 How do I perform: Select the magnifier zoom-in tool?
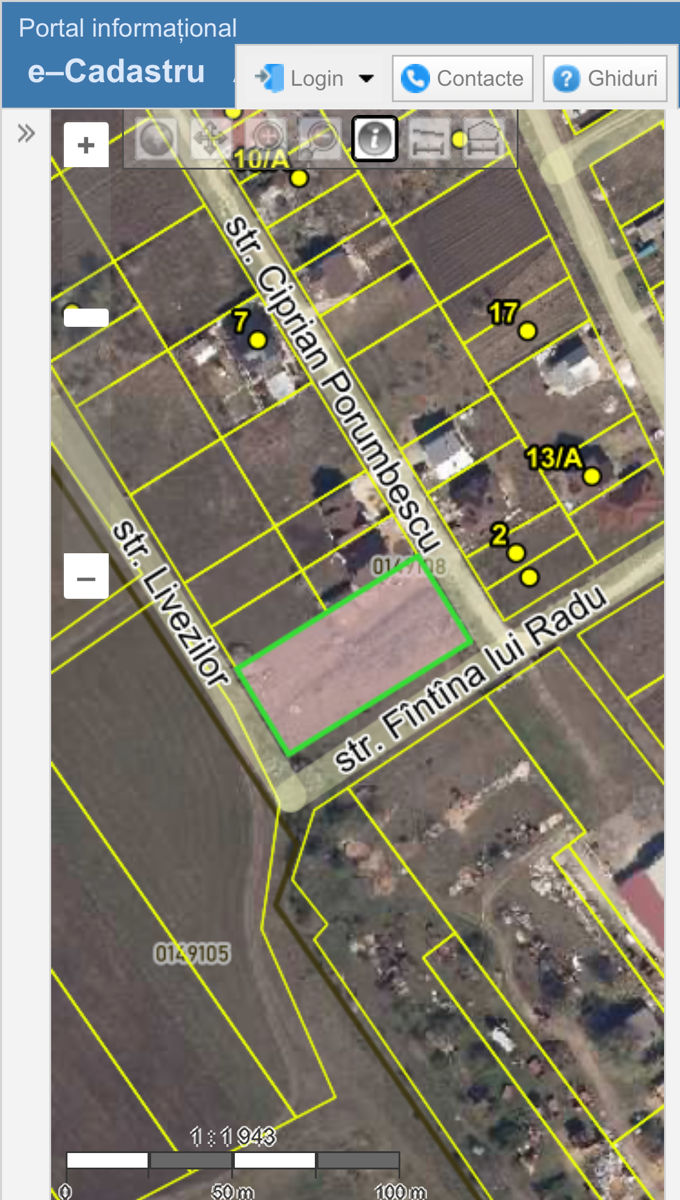[x=266, y=139]
